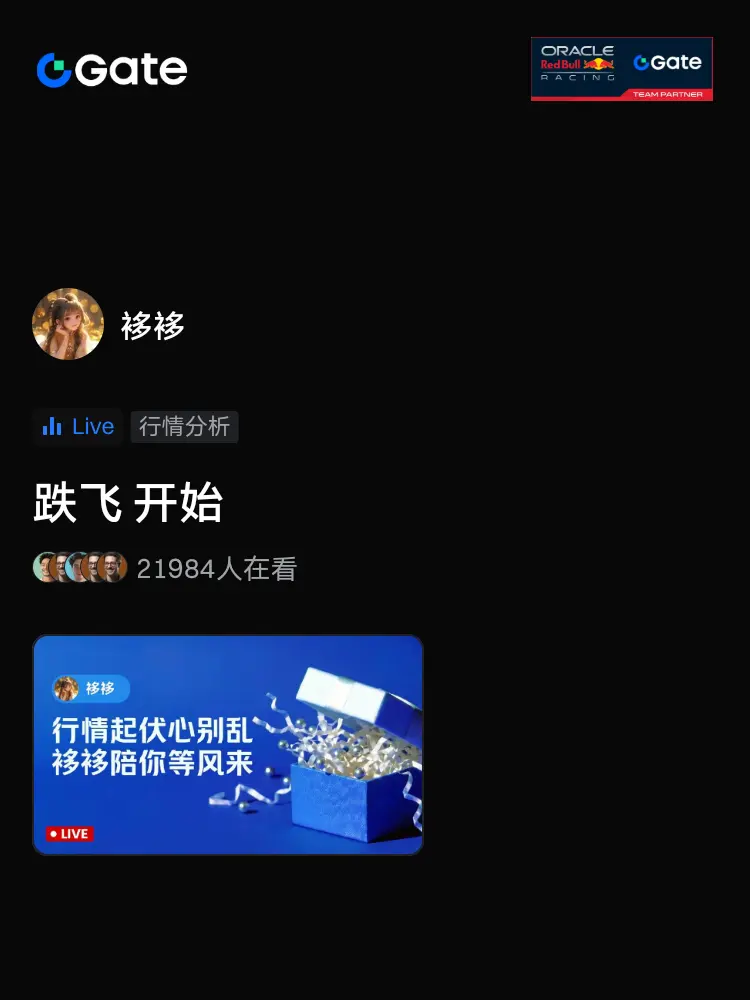Open the live stream cover thumbnail
Image resolution: width=750 pixels, height=1000 pixels.
click(228, 744)
